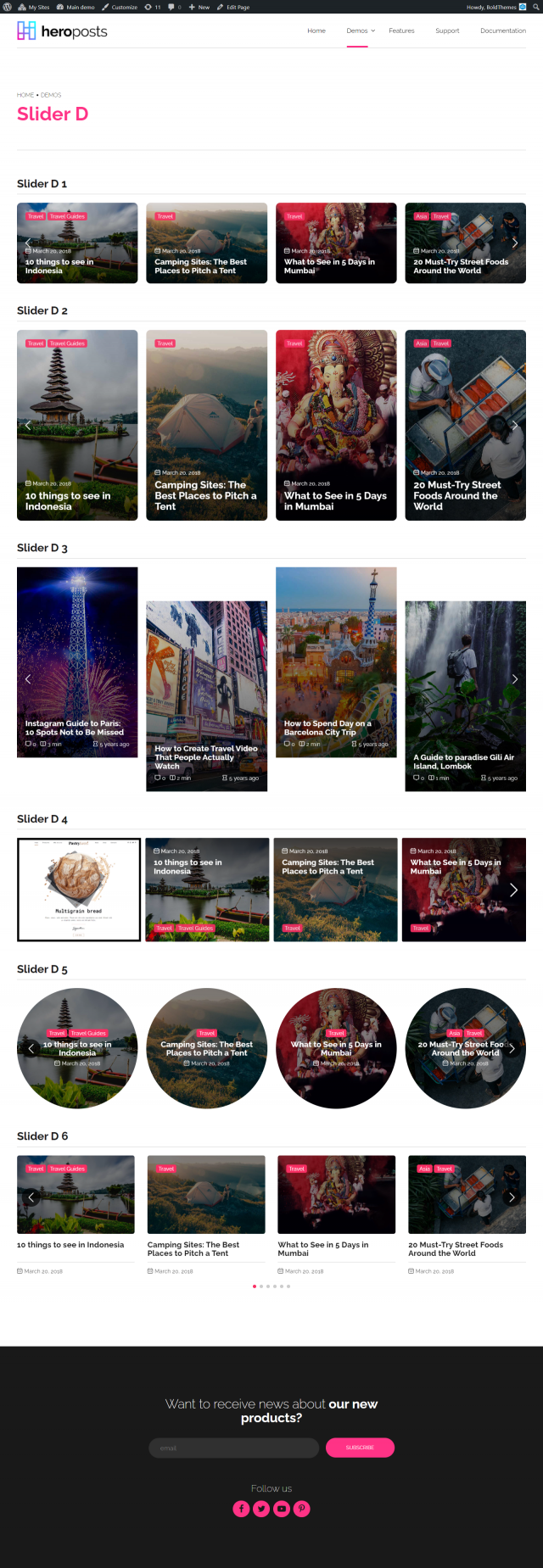Image resolution: width=543 pixels, height=1568 pixels.
Task: Open the Documentation page
Action: tap(502, 31)
